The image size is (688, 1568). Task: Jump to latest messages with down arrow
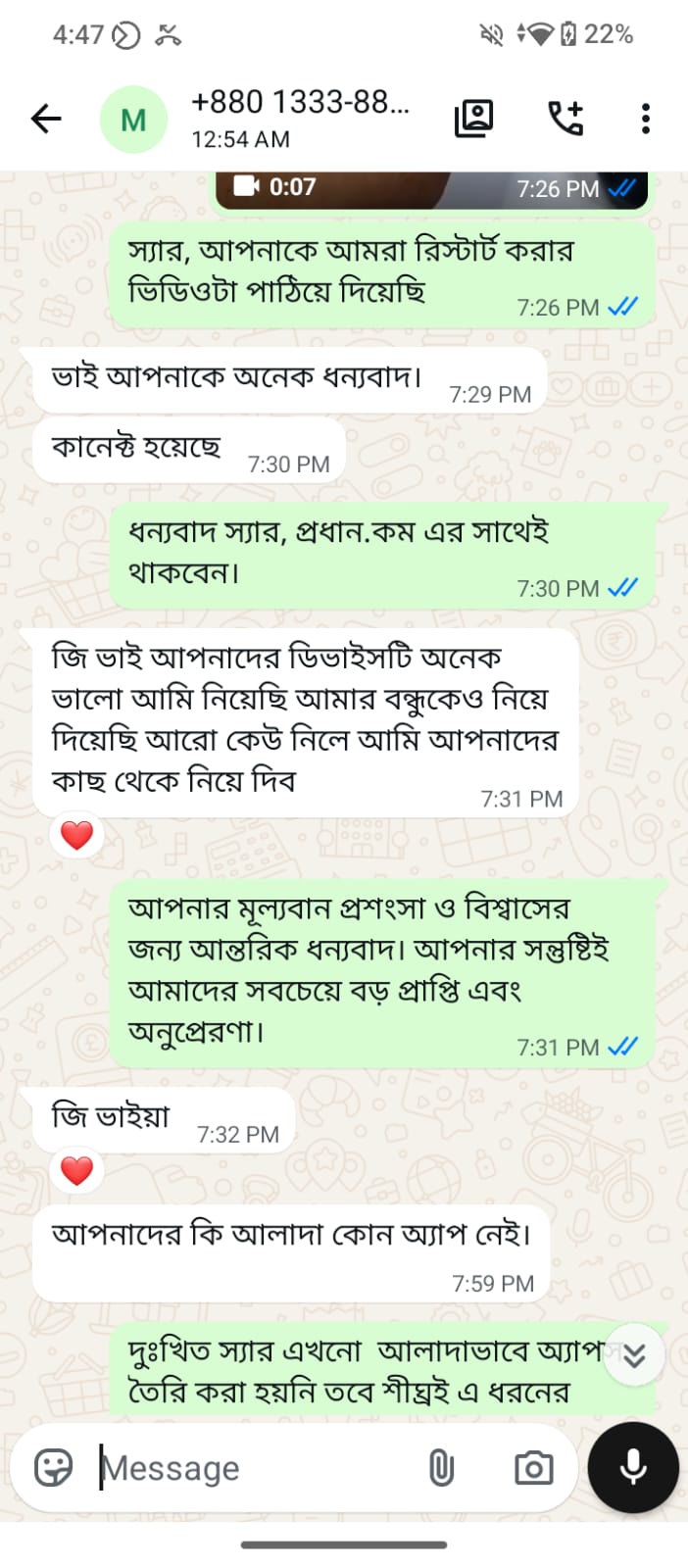coord(635,1354)
